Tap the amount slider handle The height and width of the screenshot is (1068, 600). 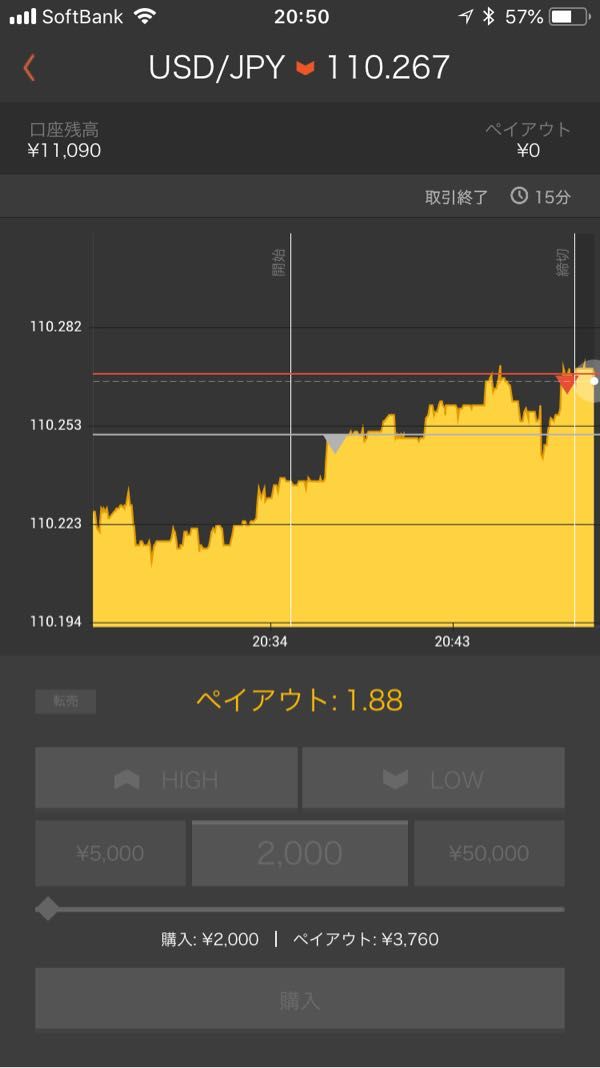47,909
